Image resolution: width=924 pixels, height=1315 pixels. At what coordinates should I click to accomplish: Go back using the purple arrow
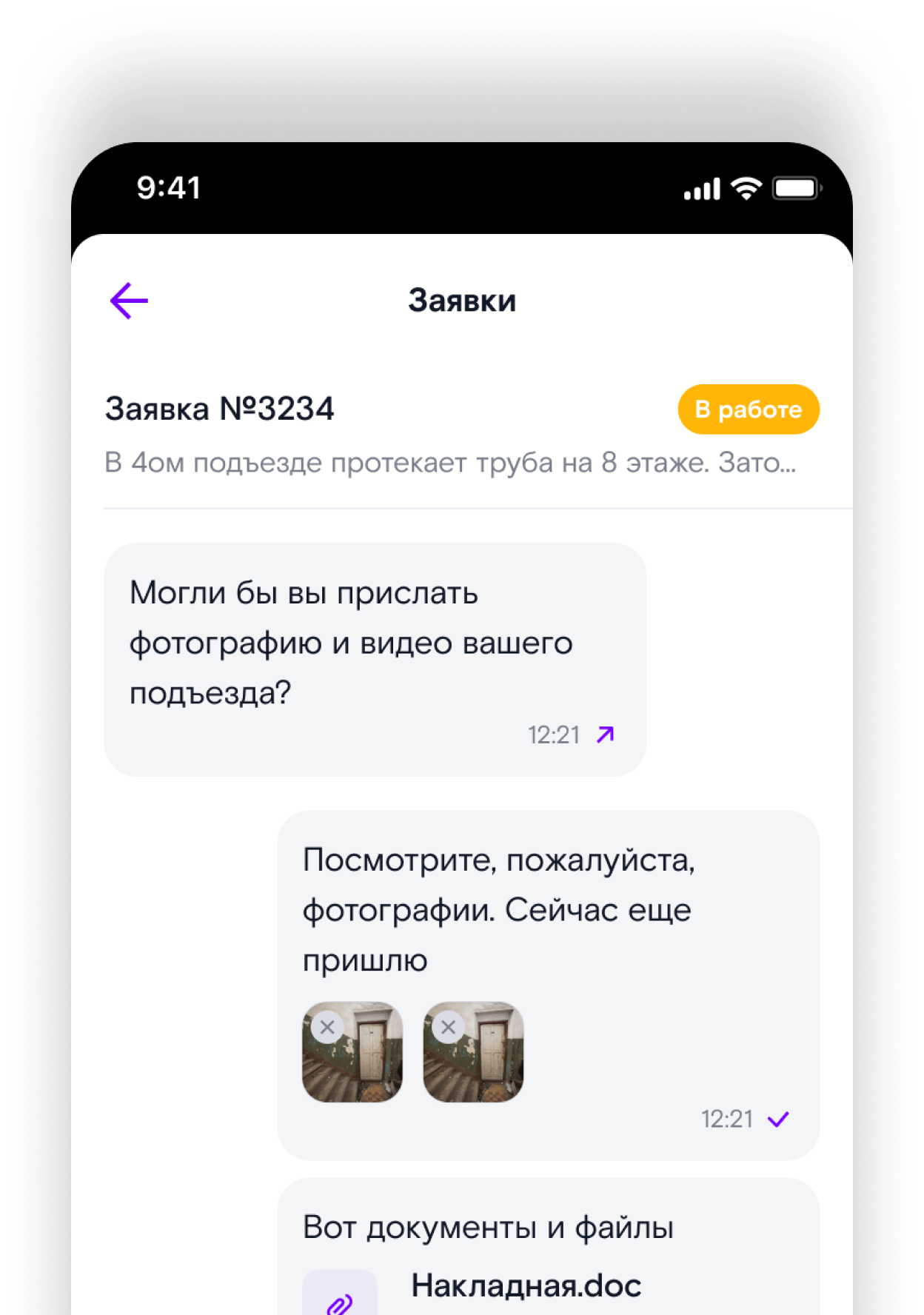[130, 301]
